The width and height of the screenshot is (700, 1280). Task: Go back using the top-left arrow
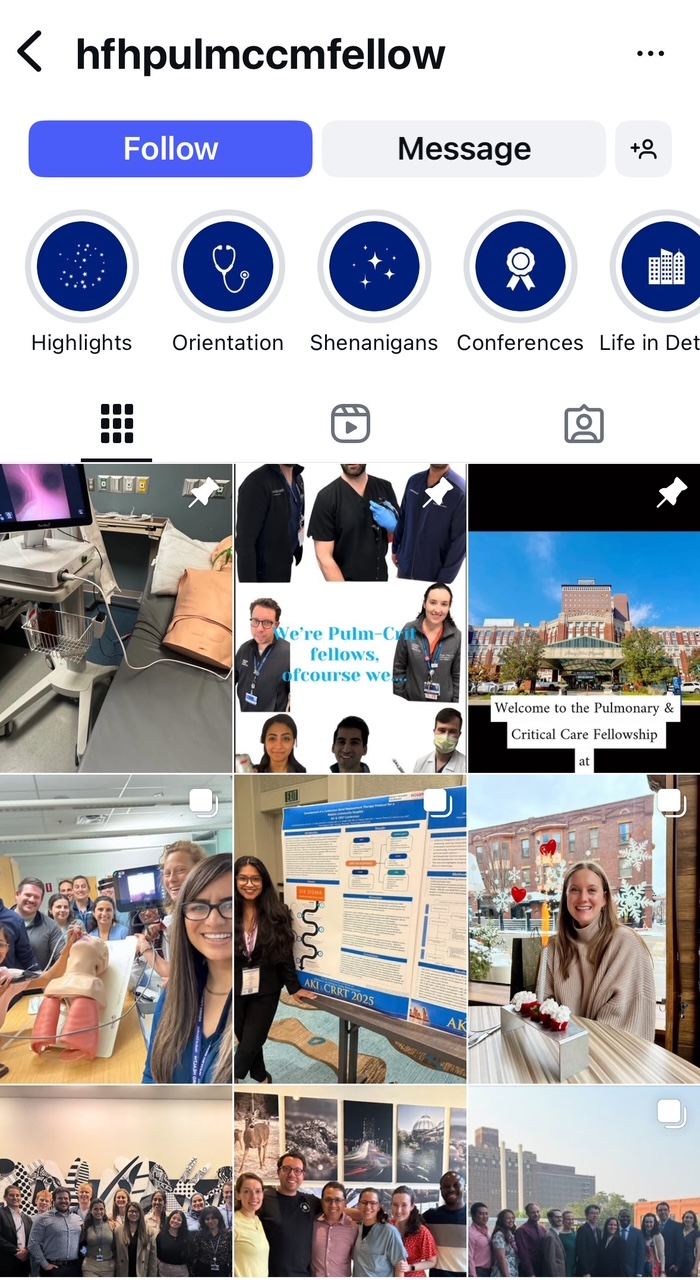30,52
